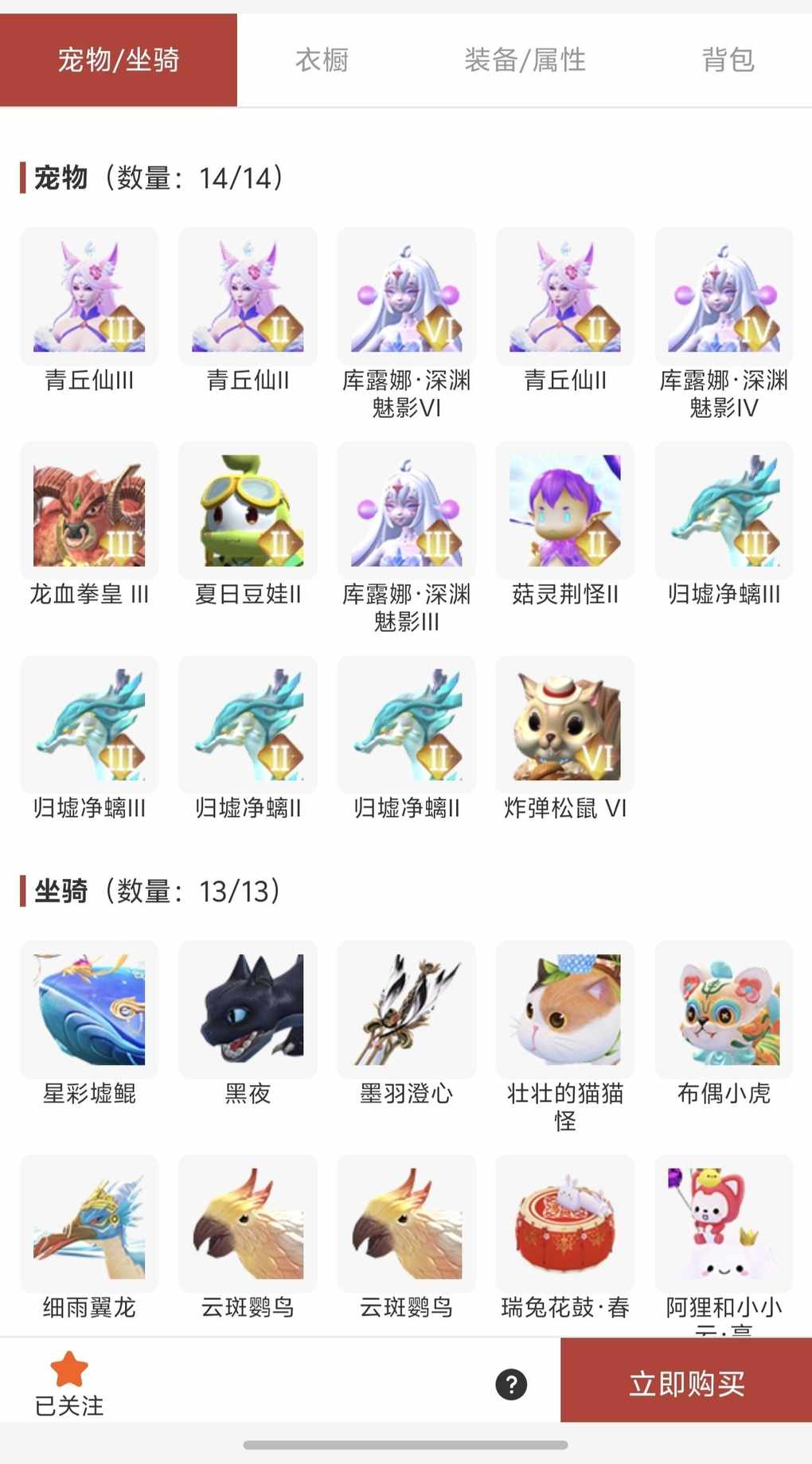Tap 立即购买 to buy now

[686, 1383]
